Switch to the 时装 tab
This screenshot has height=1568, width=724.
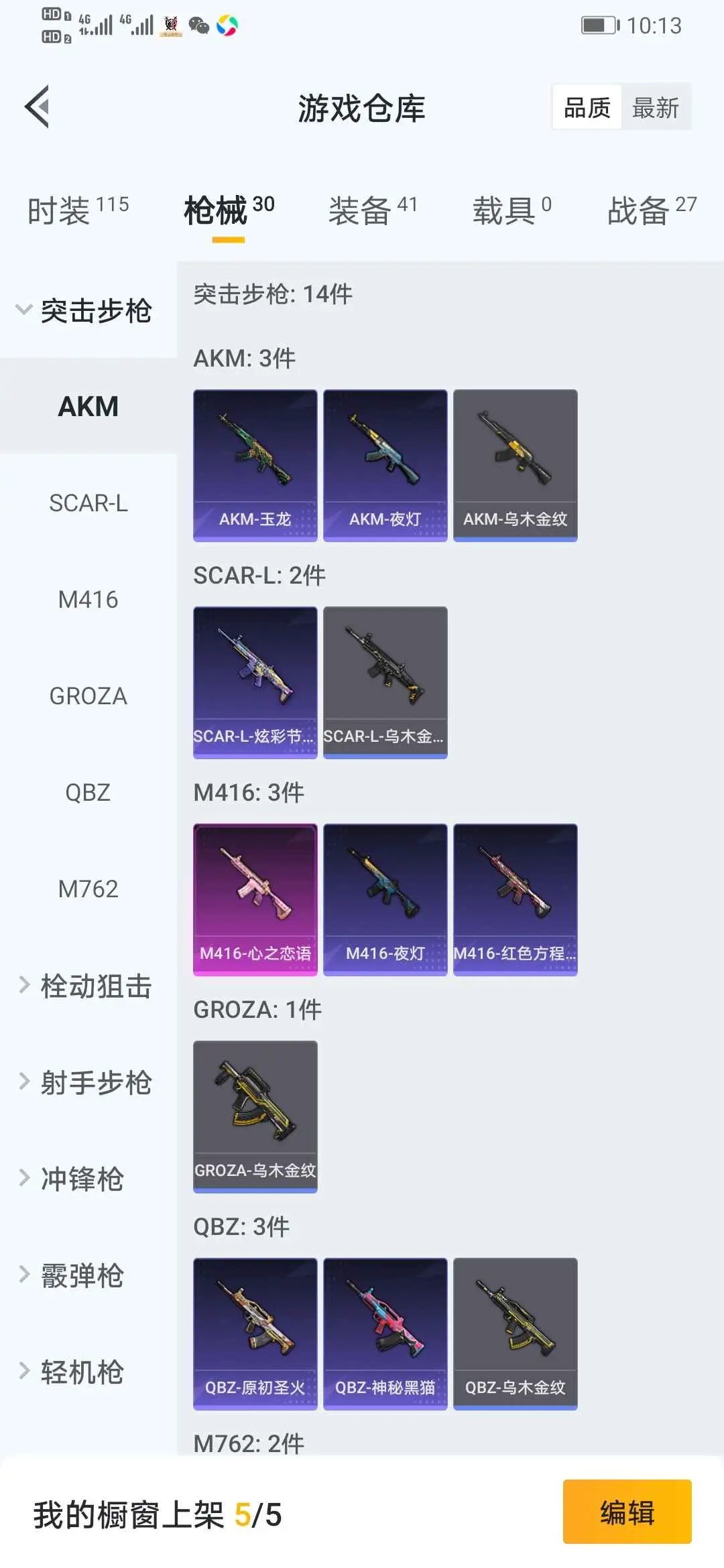[x=78, y=210]
